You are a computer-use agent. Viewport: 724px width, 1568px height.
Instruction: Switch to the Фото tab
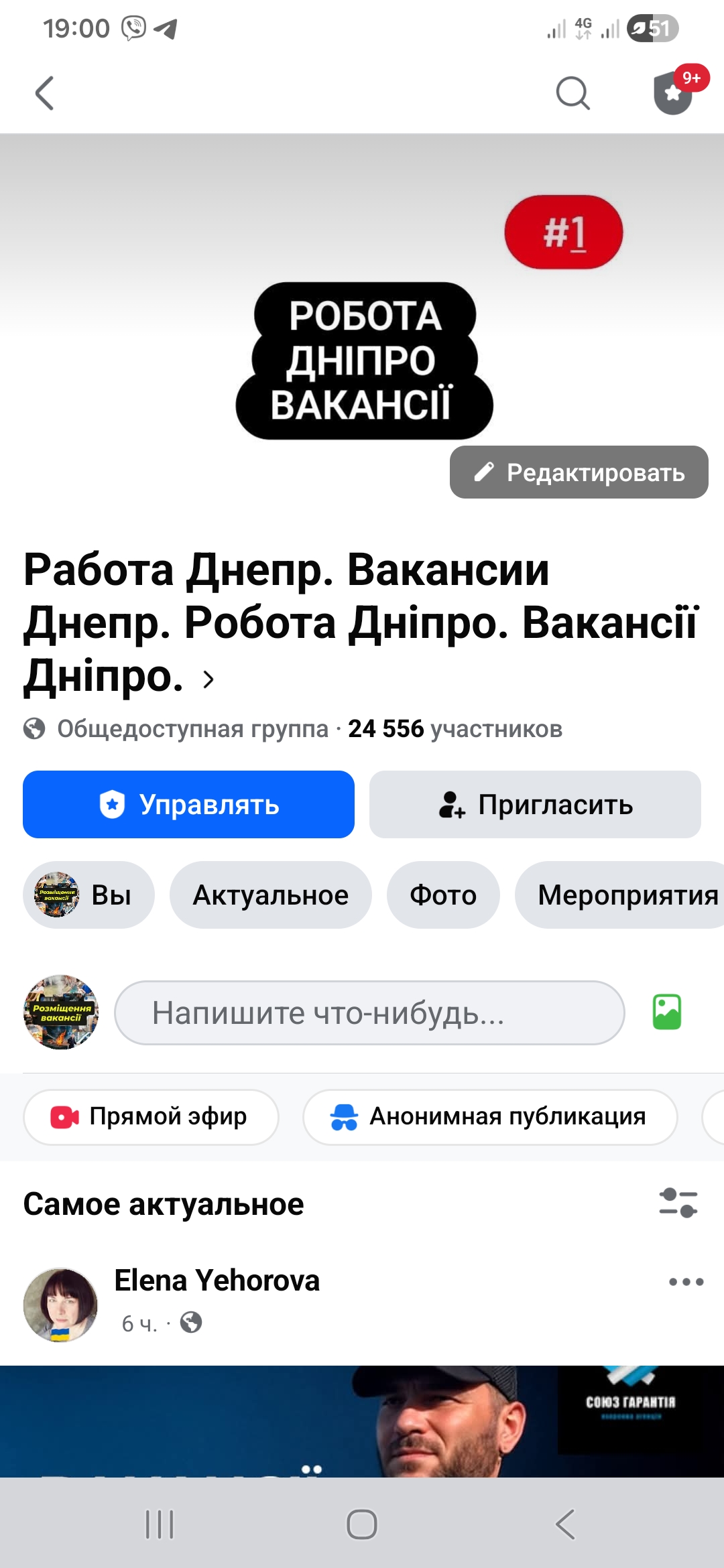coord(443,895)
